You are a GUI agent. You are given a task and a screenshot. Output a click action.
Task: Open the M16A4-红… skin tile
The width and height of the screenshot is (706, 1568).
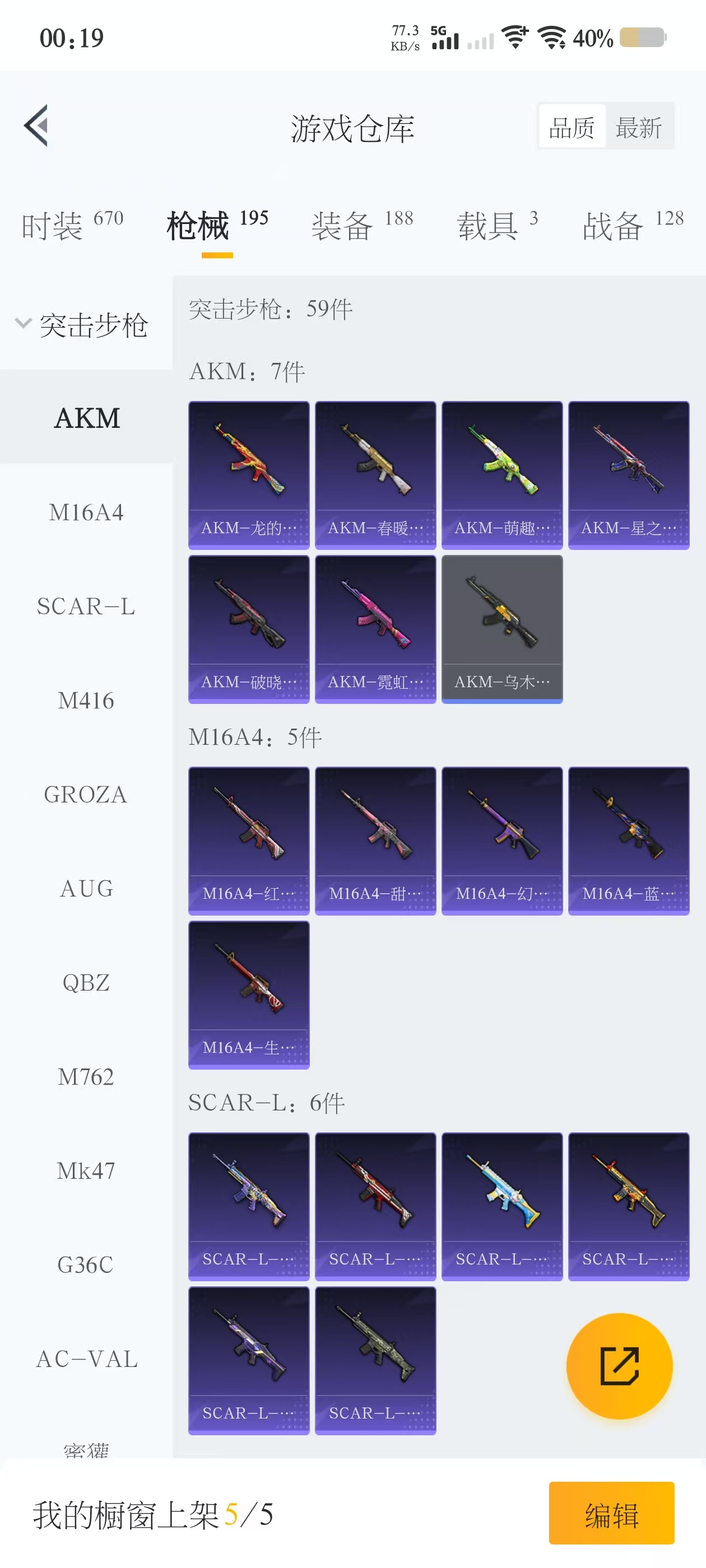tap(249, 841)
